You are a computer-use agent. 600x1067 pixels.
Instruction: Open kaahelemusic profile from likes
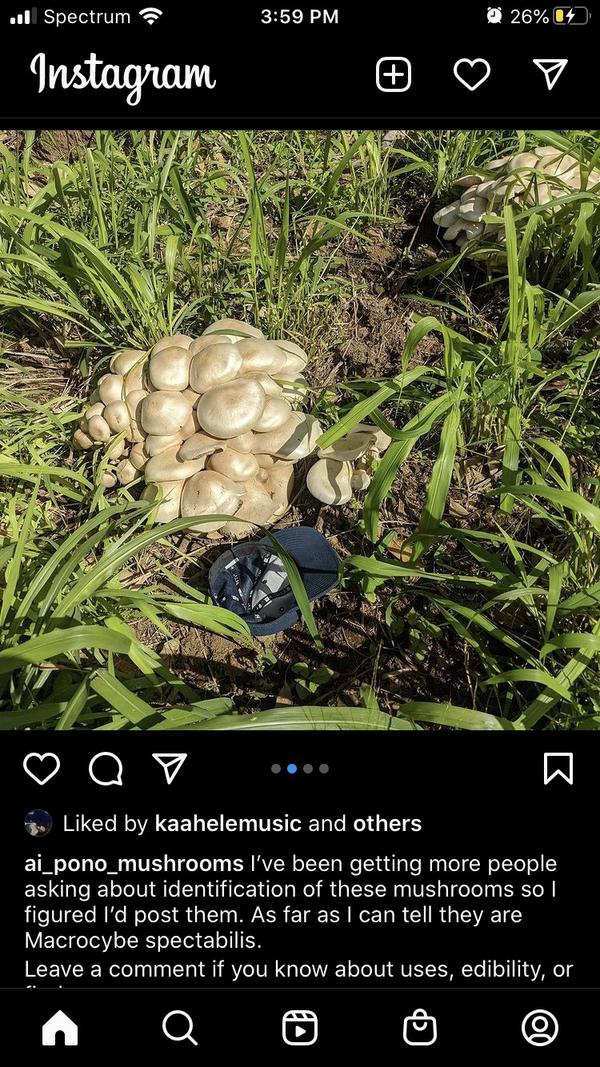[227, 824]
